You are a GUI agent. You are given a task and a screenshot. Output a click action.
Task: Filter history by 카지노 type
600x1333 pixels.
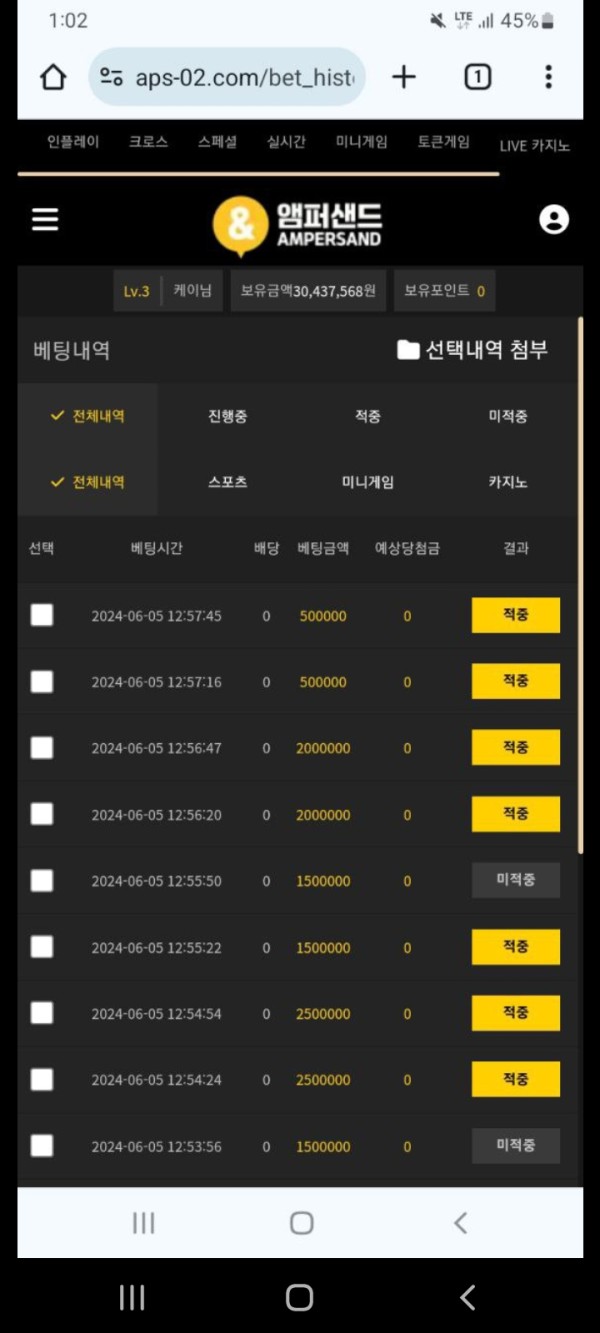[x=508, y=482]
